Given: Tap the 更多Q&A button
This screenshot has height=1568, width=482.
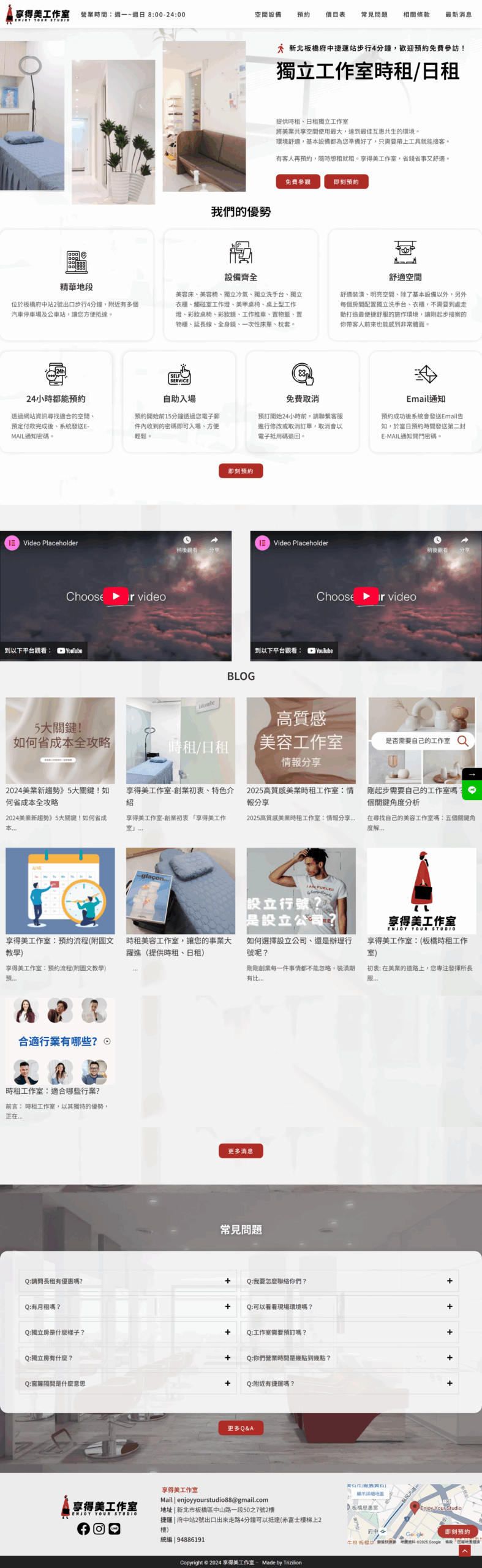Looking at the screenshot, I should (241, 1428).
